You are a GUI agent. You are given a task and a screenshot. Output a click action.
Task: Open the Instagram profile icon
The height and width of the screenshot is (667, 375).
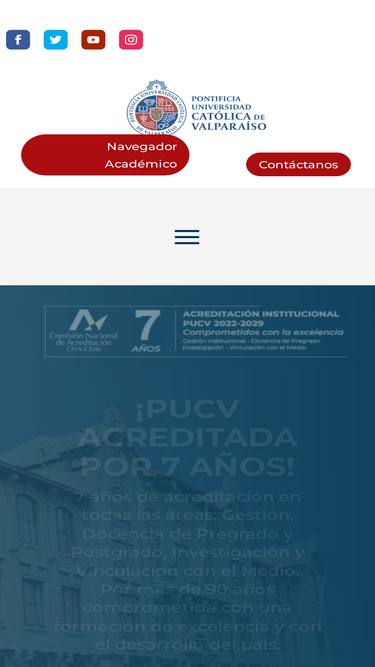click(x=131, y=40)
